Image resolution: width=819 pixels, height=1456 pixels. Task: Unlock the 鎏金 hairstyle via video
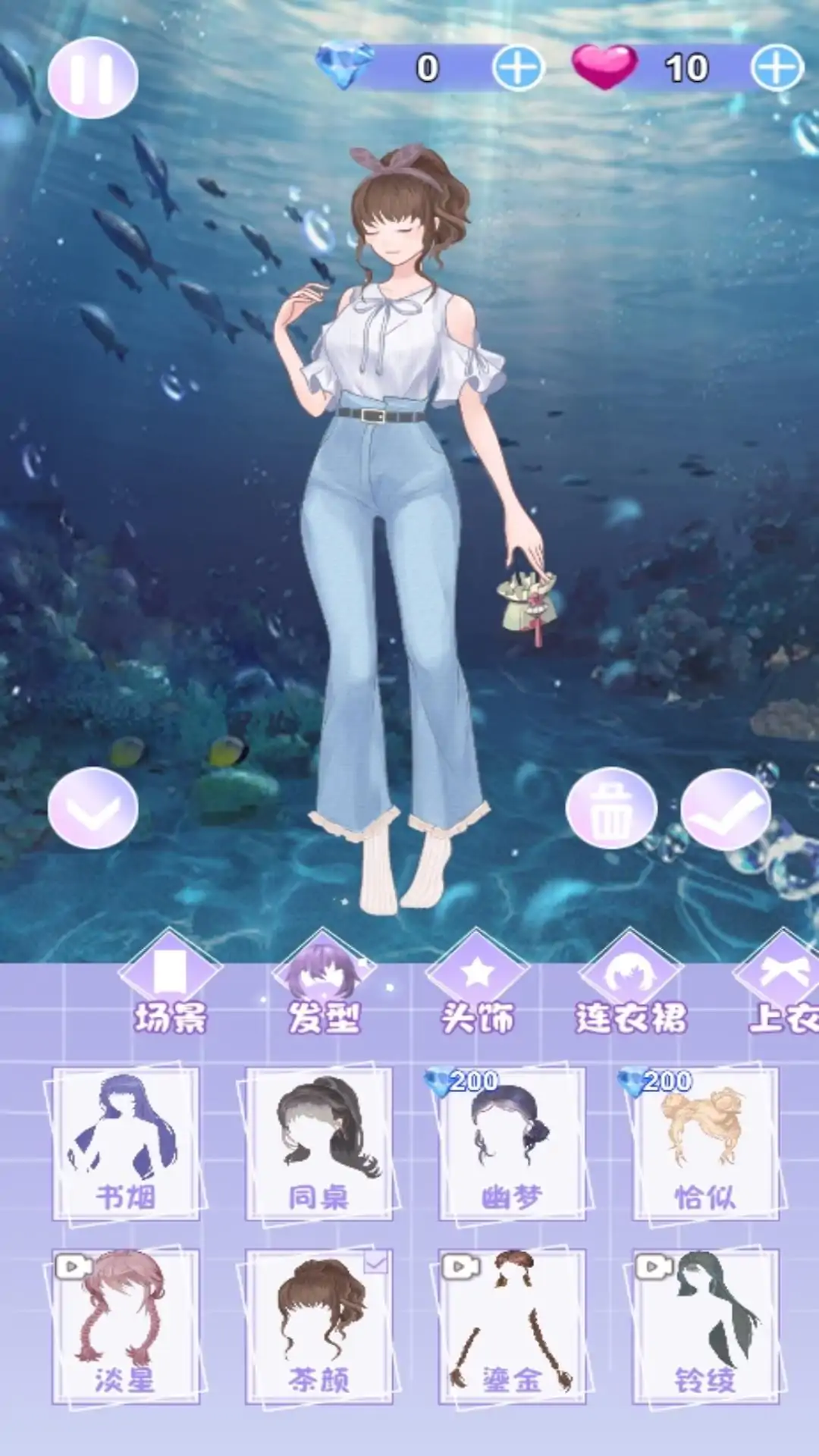pyautogui.click(x=512, y=1326)
